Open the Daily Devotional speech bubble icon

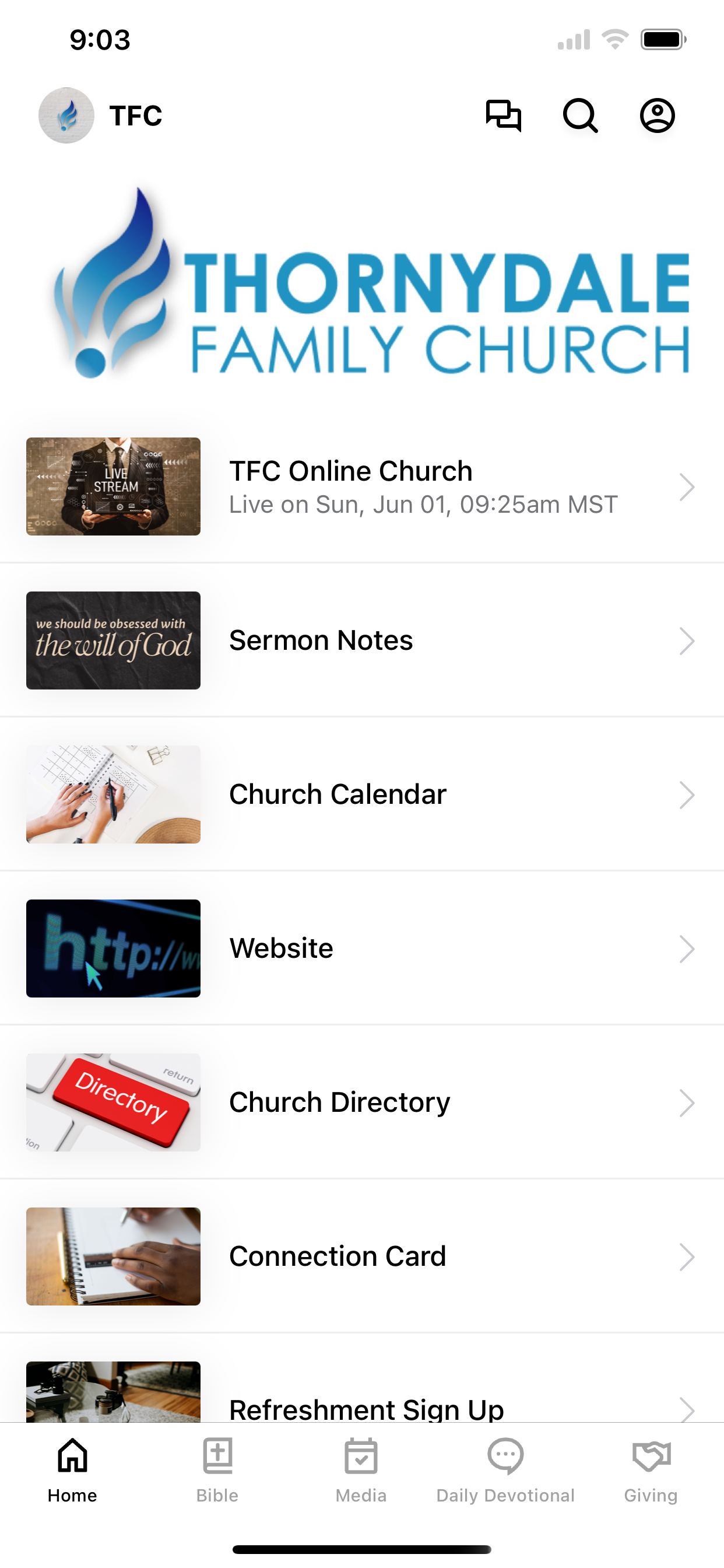pos(505,1455)
